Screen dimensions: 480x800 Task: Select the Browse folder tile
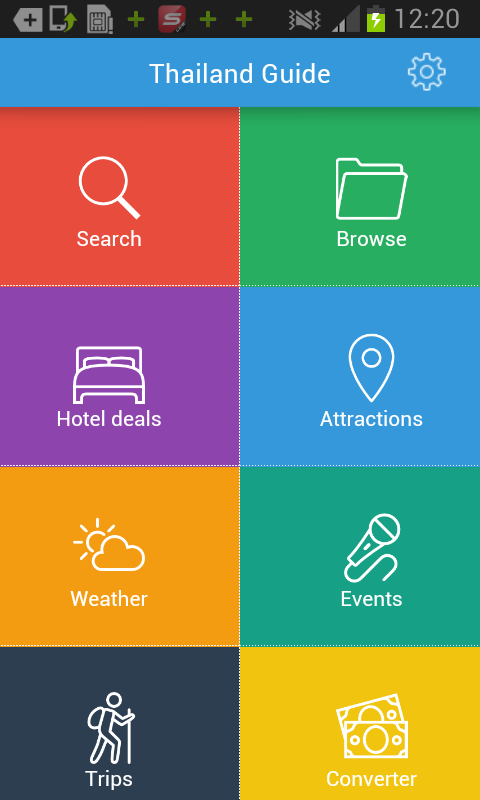point(360,196)
